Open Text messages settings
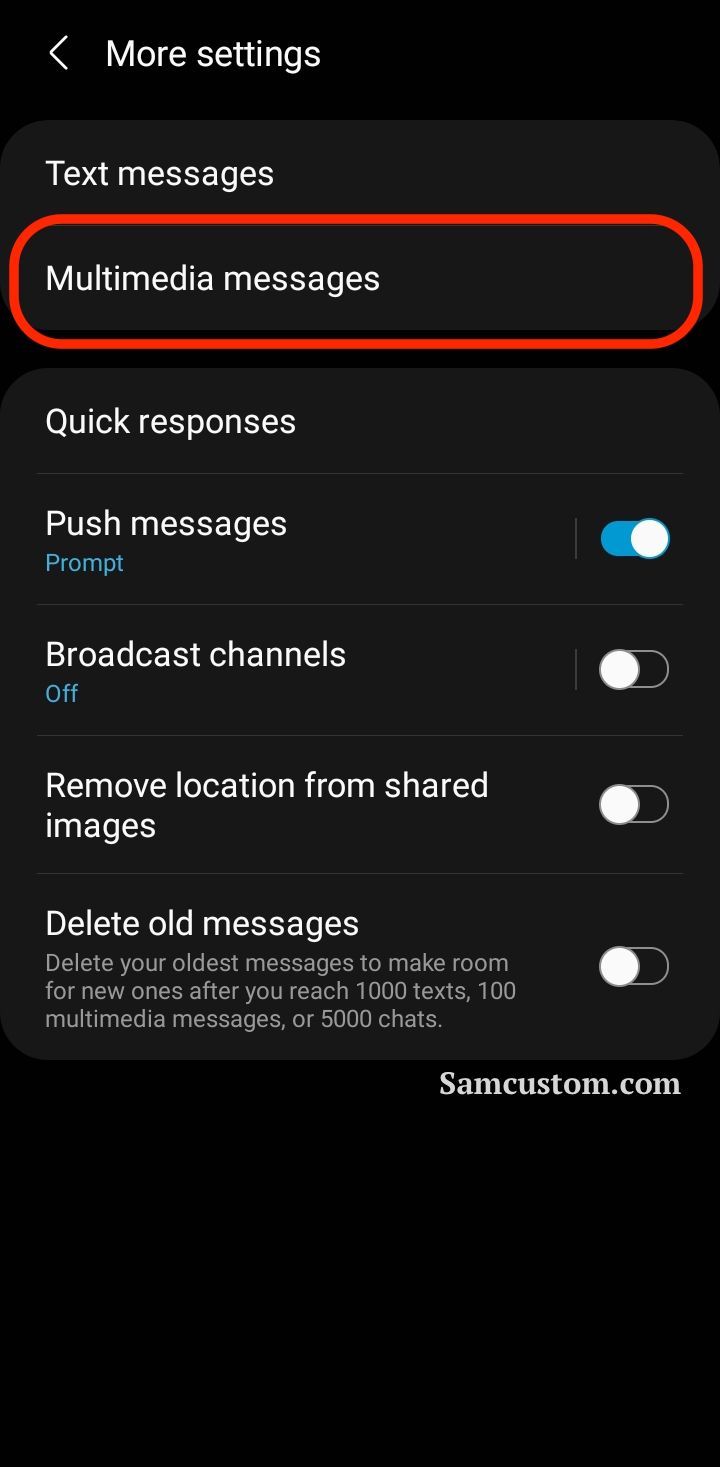This screenshot has width=720, height=1467. (x=360, y=173)
